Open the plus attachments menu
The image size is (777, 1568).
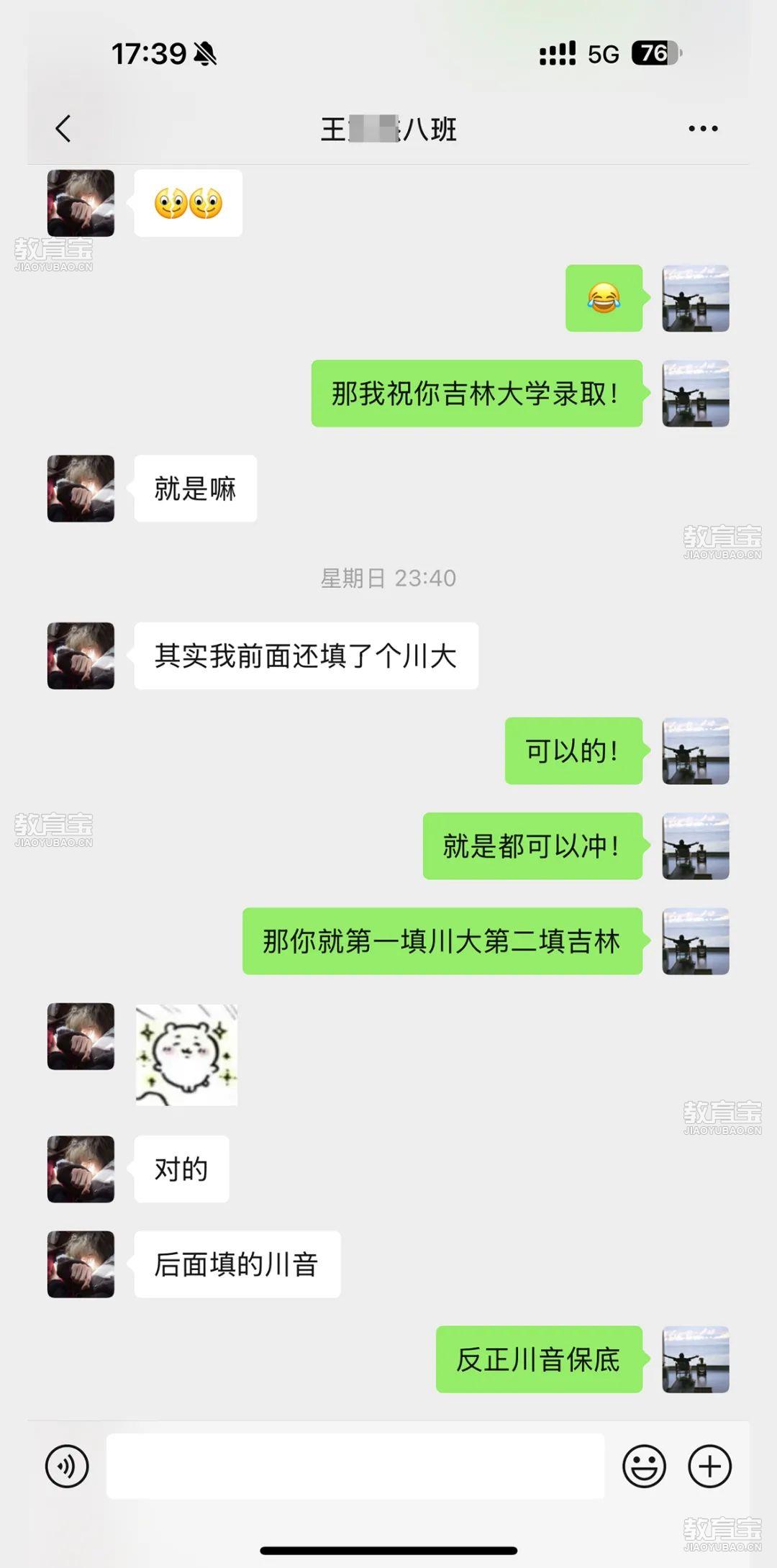[x=709, y=1466]
